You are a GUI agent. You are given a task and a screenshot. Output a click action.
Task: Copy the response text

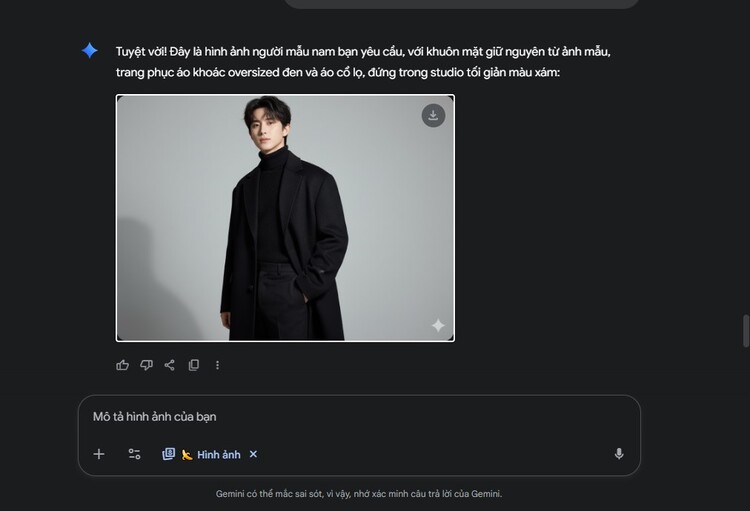click(194, 365)
